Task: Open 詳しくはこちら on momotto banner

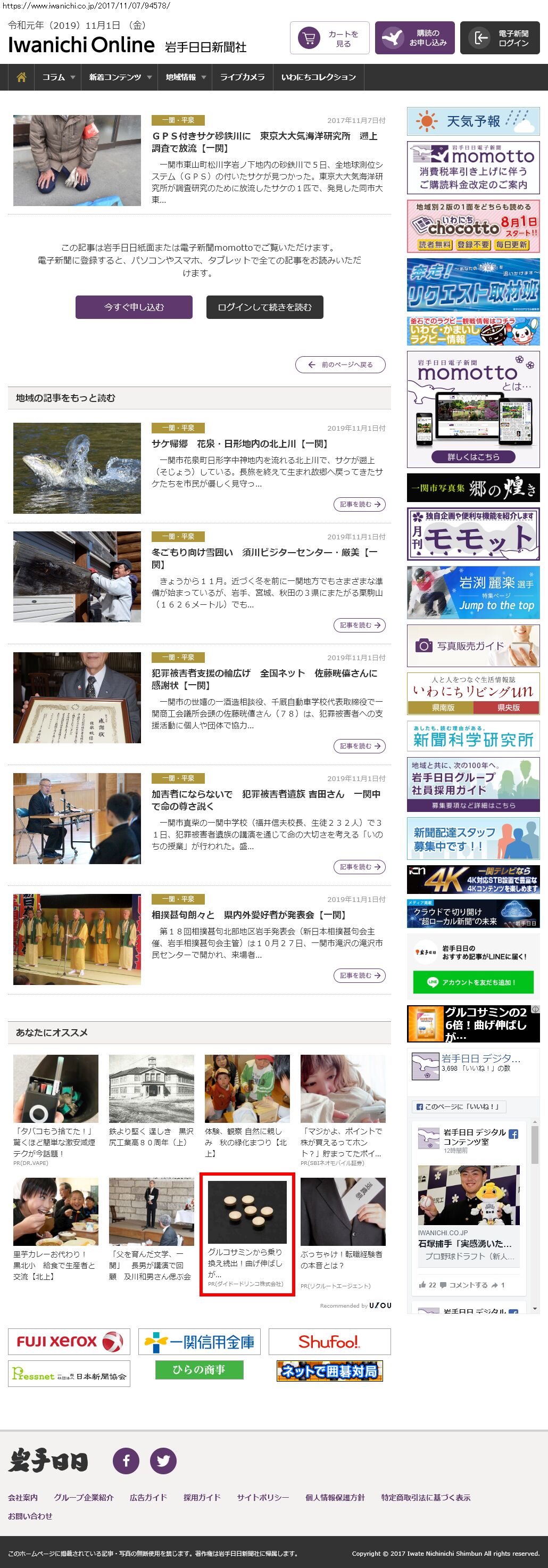Action: (x=472, y=456)
